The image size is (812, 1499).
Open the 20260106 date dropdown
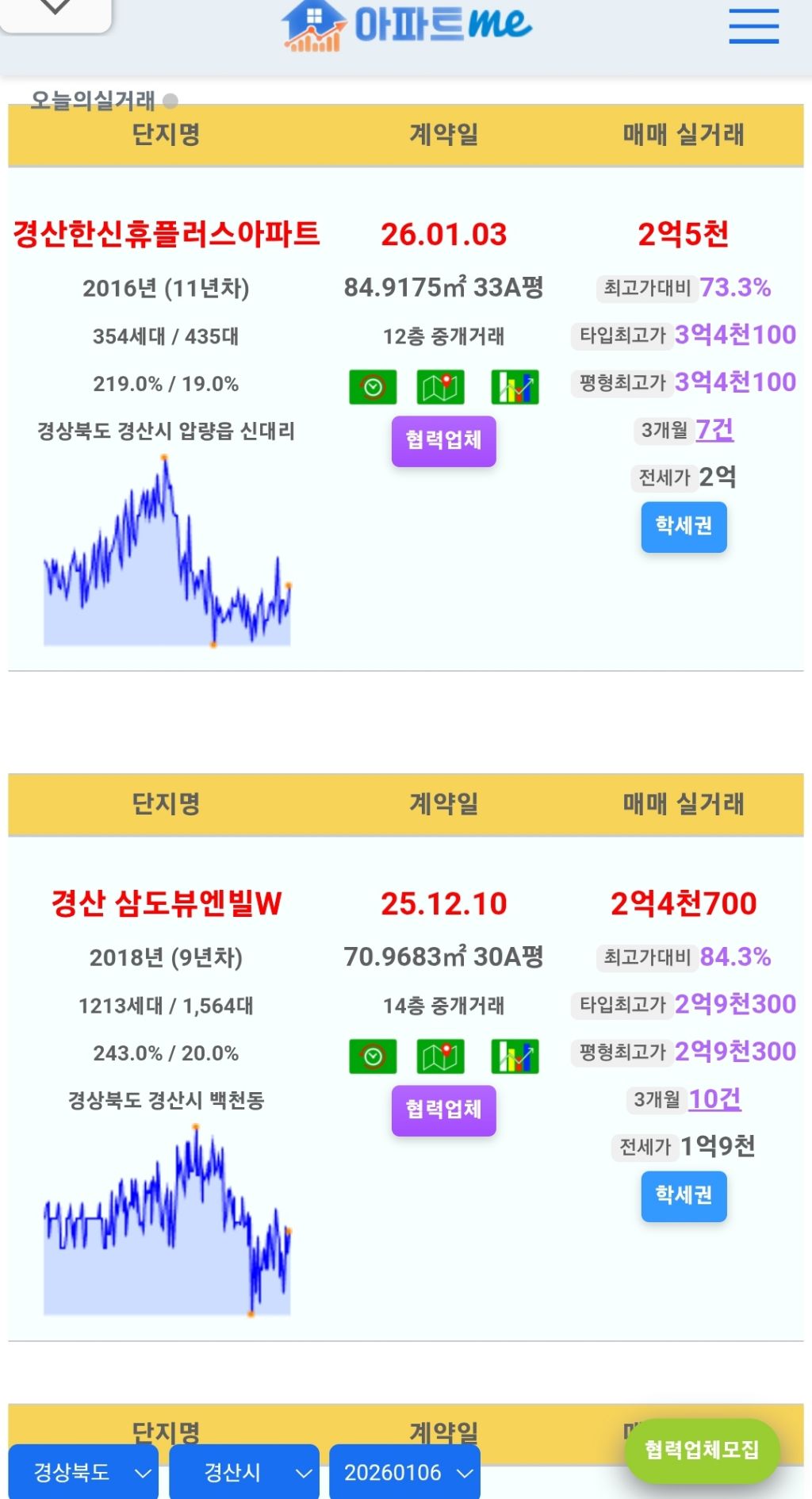pos(404,1472)
